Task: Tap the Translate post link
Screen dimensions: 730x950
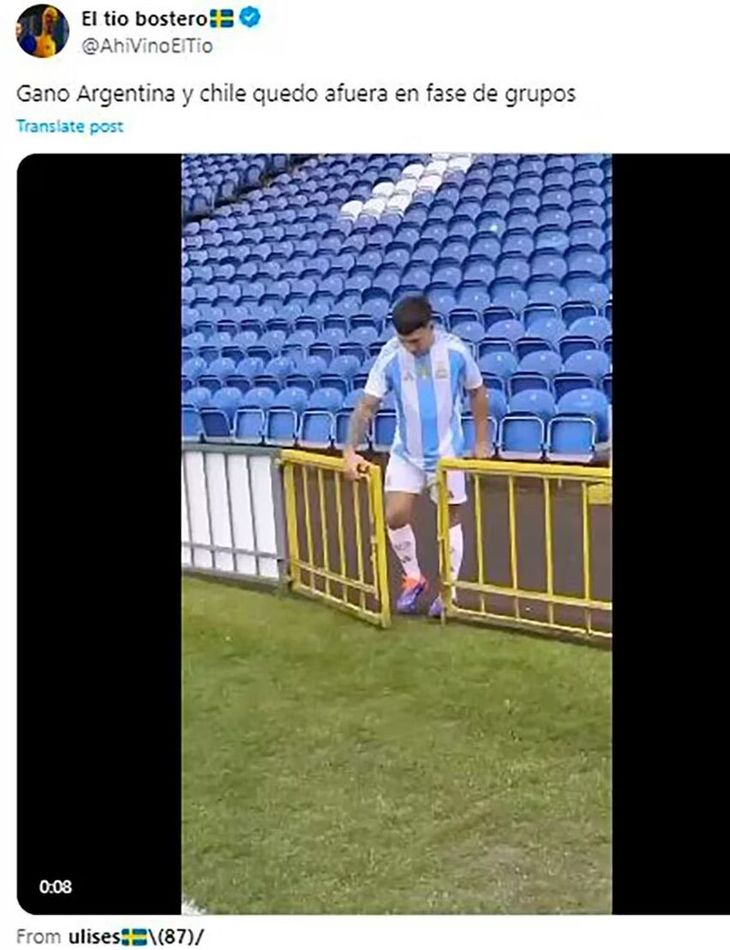Action: [x=70, y=126]
